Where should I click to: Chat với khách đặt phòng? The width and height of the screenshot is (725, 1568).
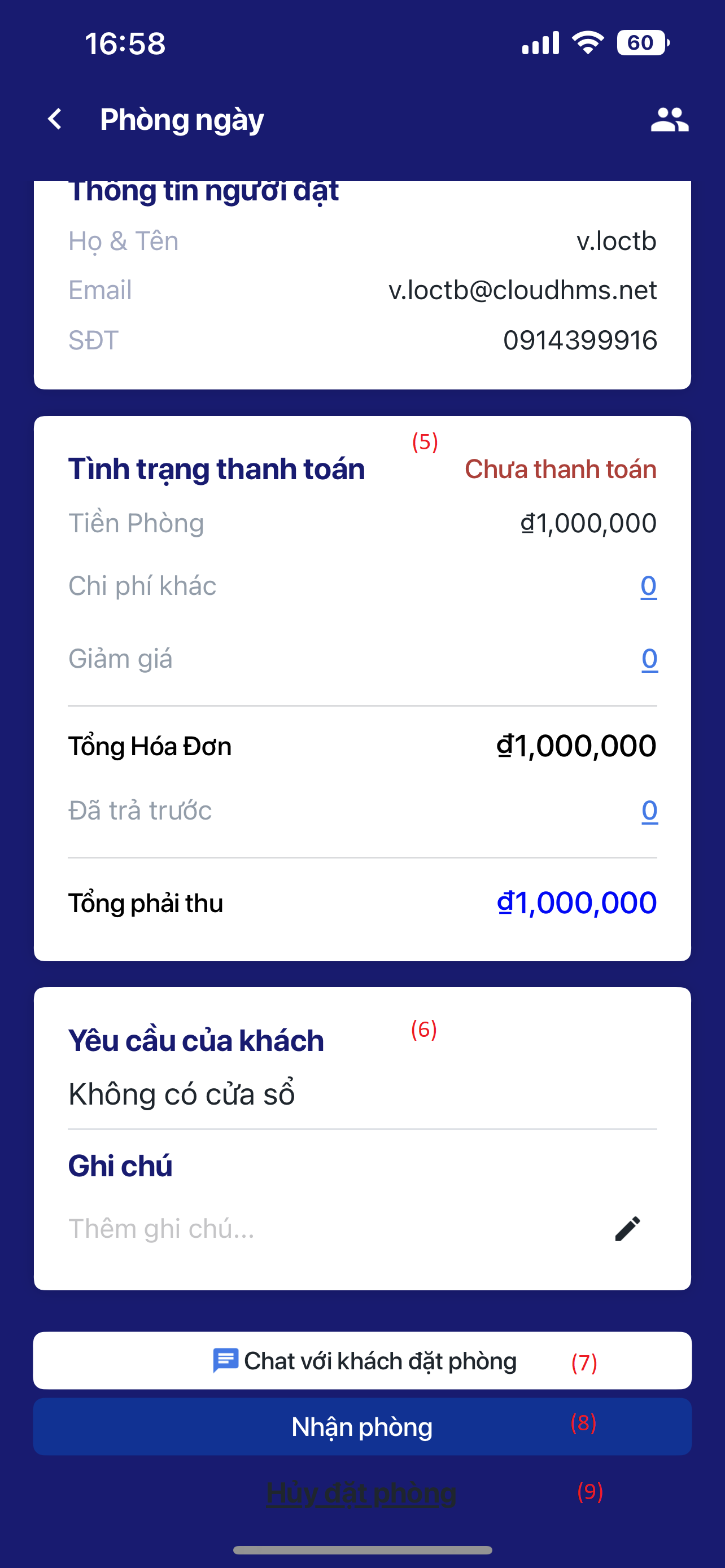click(x=363, y=1360)
